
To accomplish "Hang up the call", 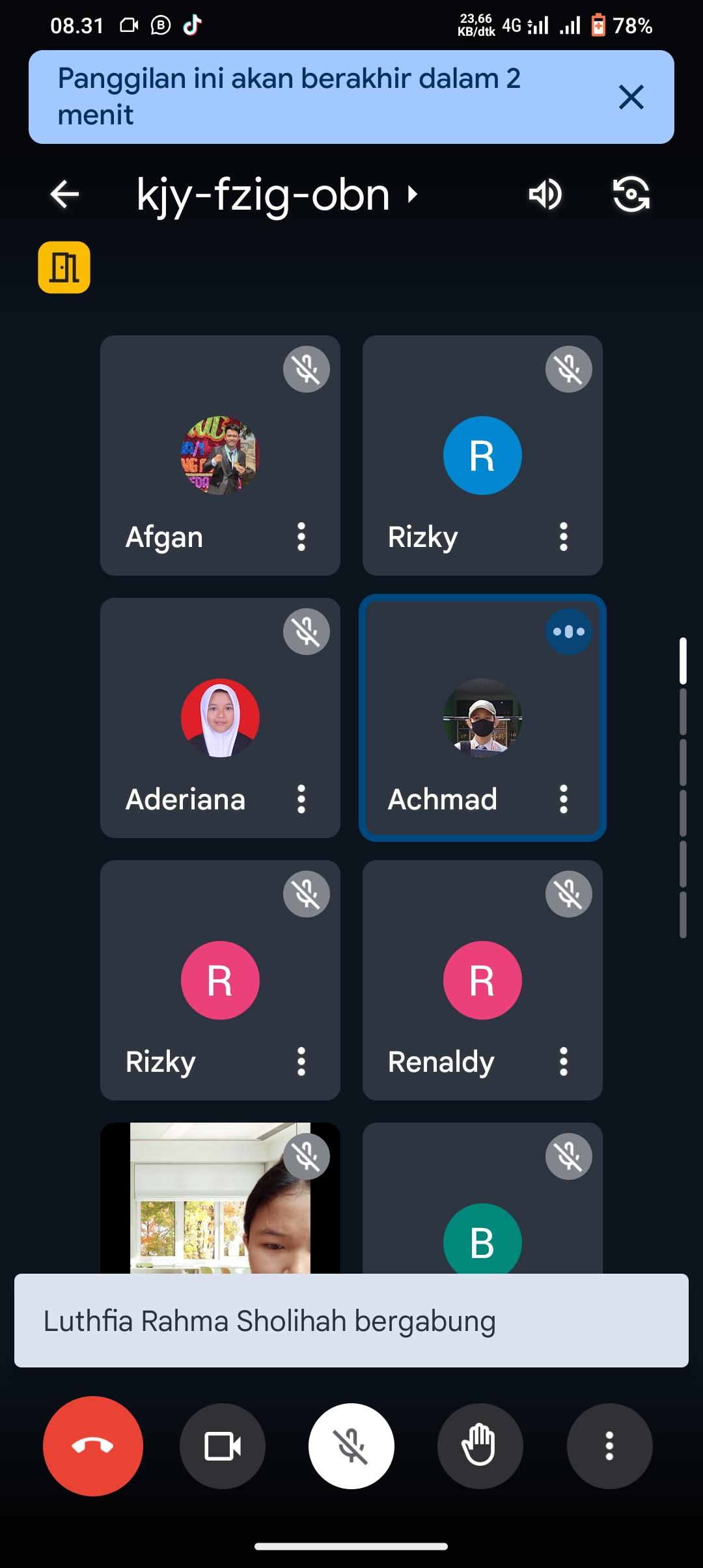I will tap(93, 1446).
